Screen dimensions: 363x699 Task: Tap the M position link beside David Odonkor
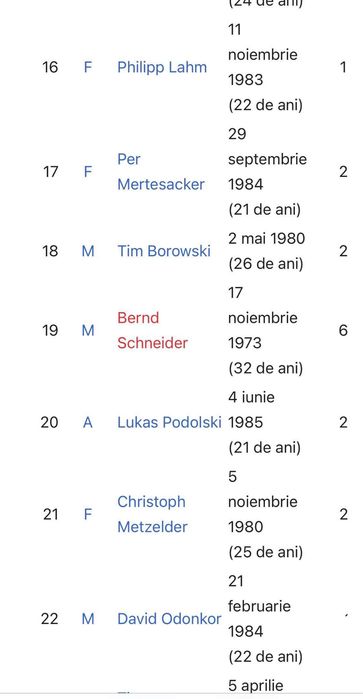88,618
